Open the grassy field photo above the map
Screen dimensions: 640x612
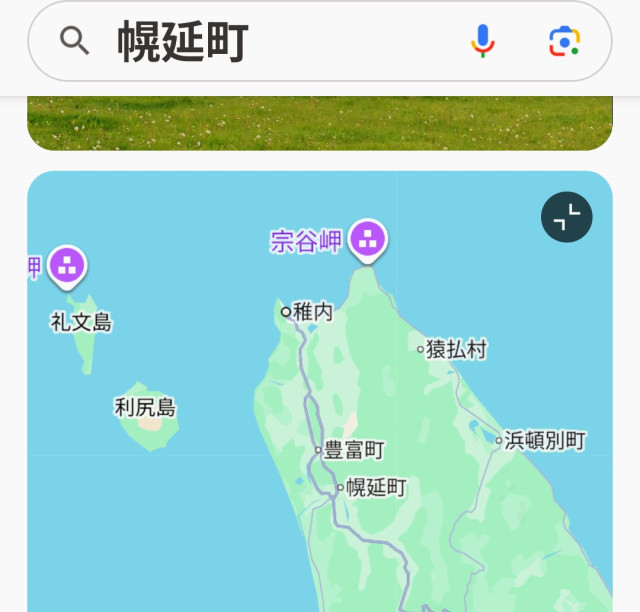[x=319, y=123]
